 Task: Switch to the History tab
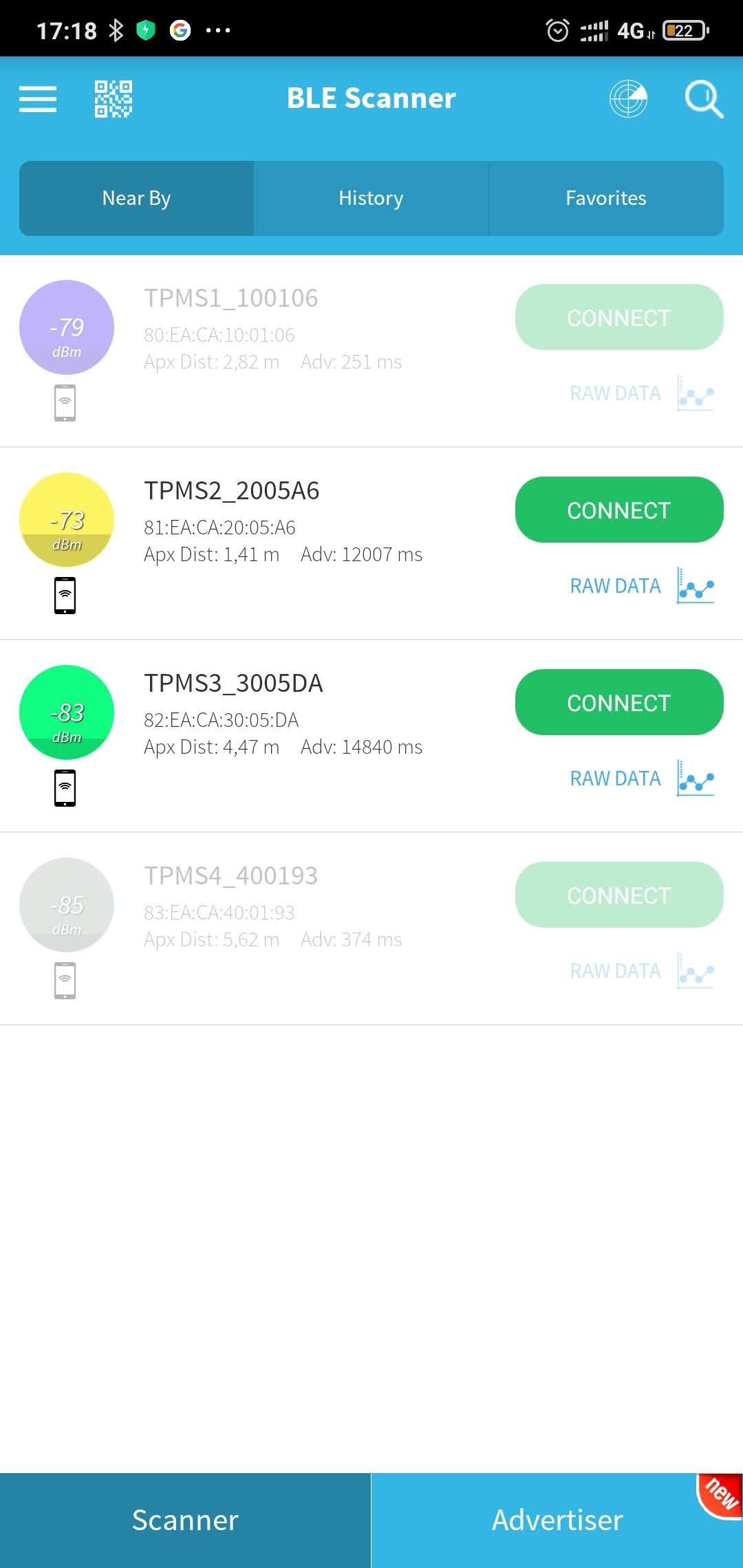click(x=371, y=198)
